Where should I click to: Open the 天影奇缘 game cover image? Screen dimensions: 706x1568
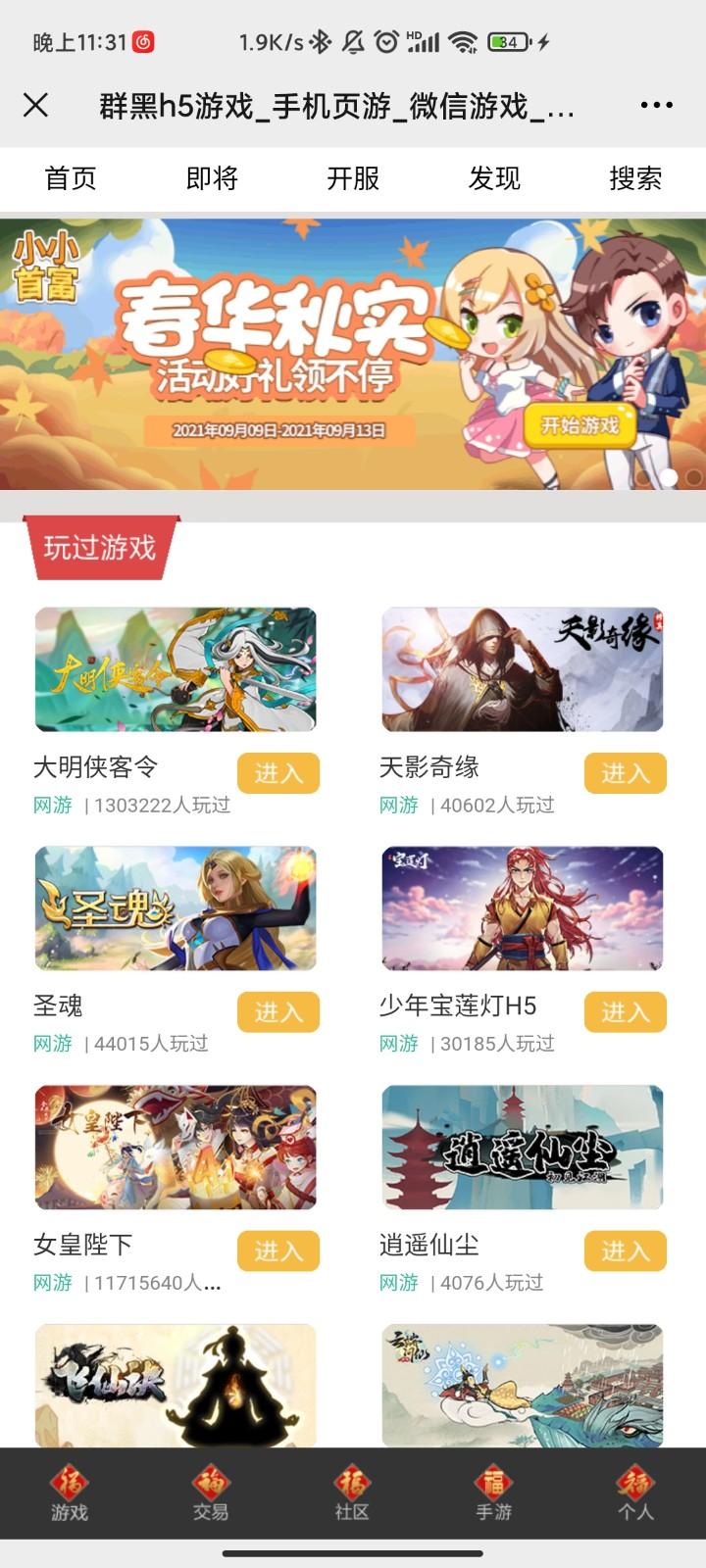tap(522, 669)
